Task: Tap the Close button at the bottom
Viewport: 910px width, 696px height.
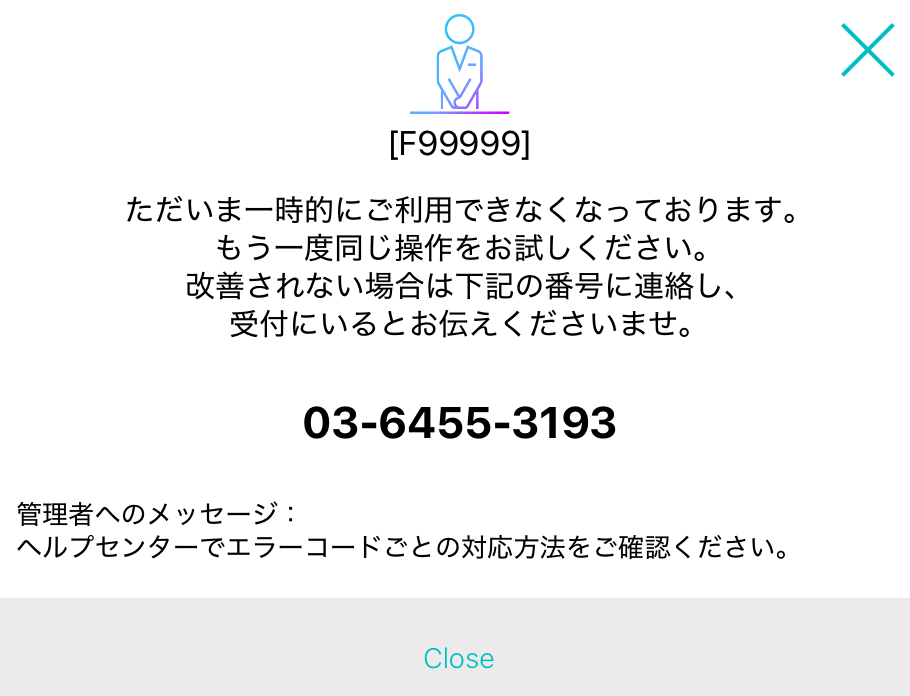Action: (458, 658)
